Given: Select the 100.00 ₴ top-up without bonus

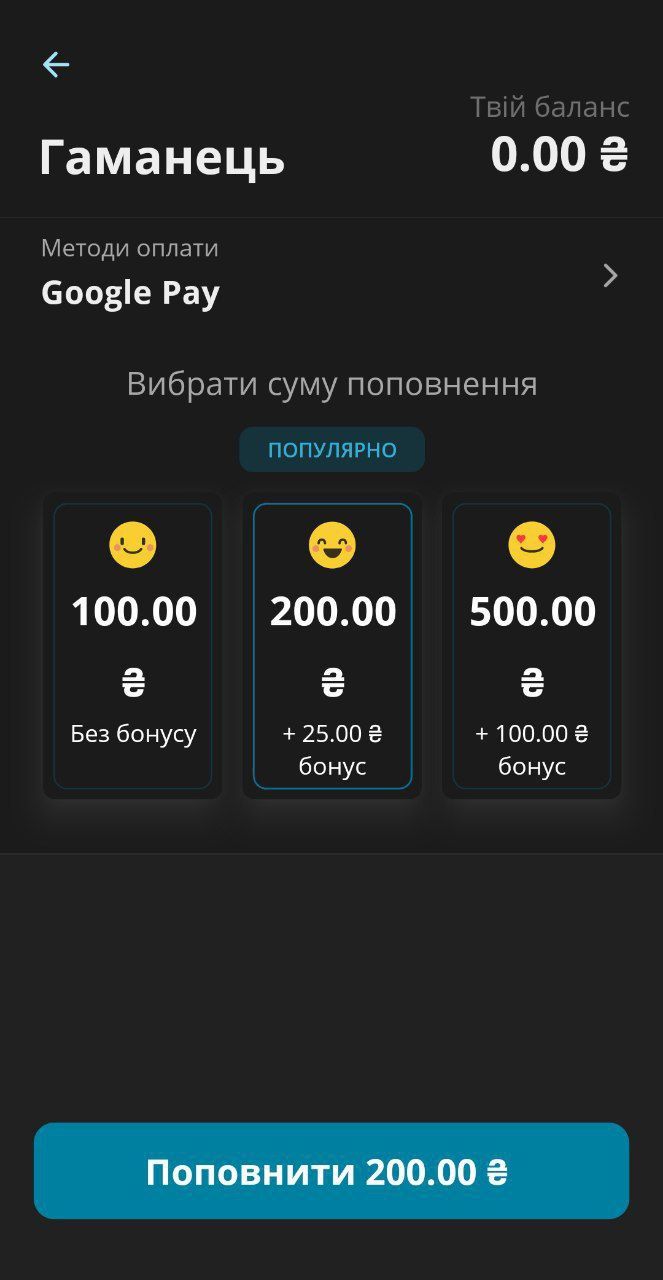Looking at the screenshot, I should pyautogui.click(x=133, y=645).
